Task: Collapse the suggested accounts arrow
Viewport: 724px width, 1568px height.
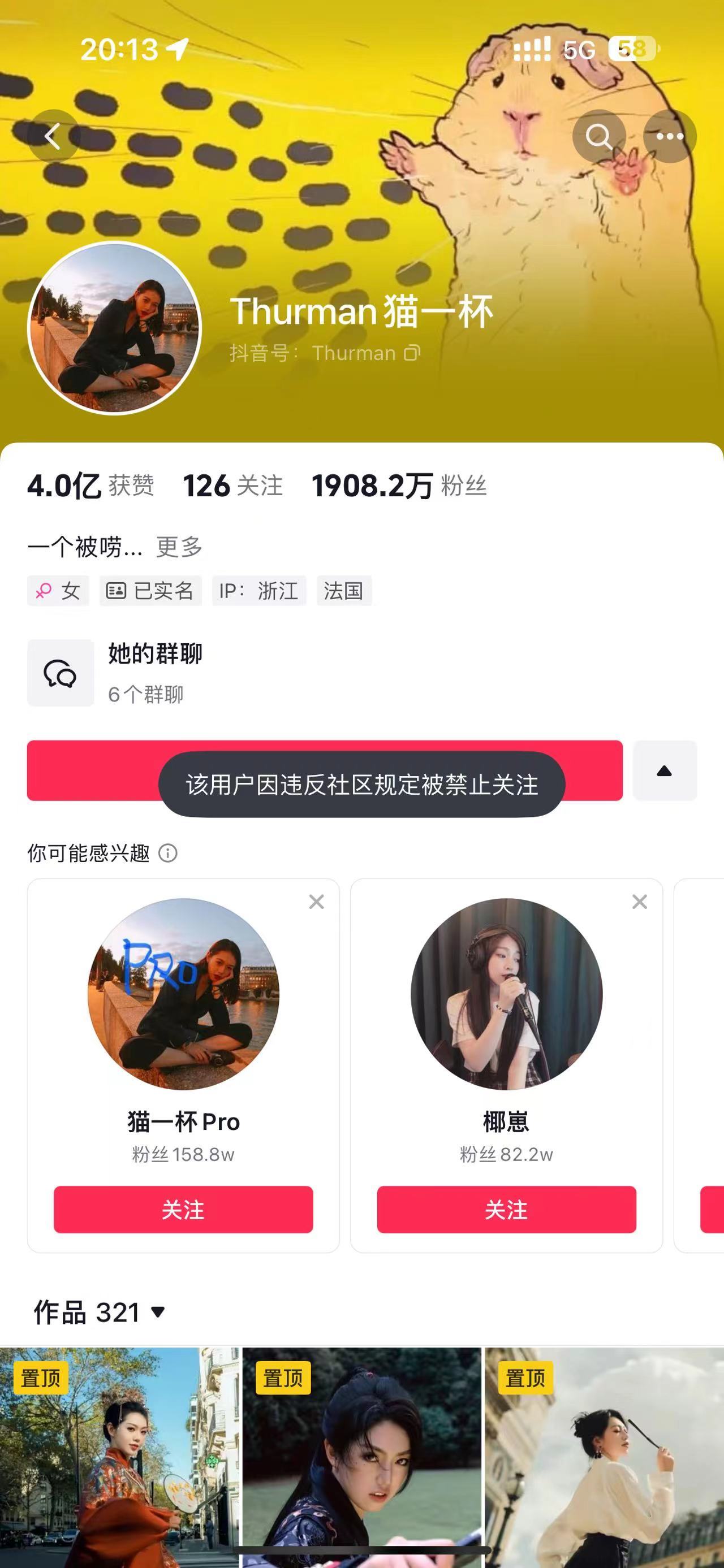Action: [664, 770]
